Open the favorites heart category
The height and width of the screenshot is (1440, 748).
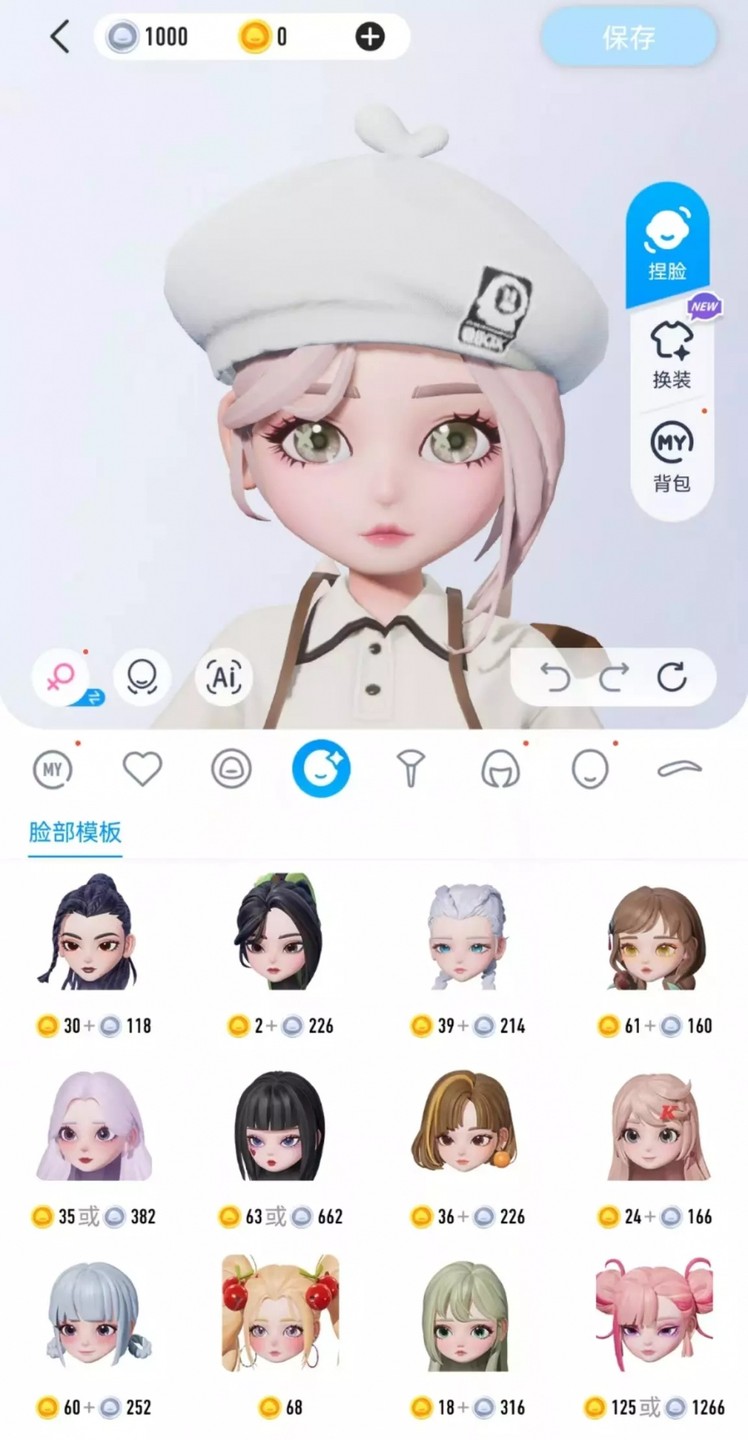[x=142, y=768]
